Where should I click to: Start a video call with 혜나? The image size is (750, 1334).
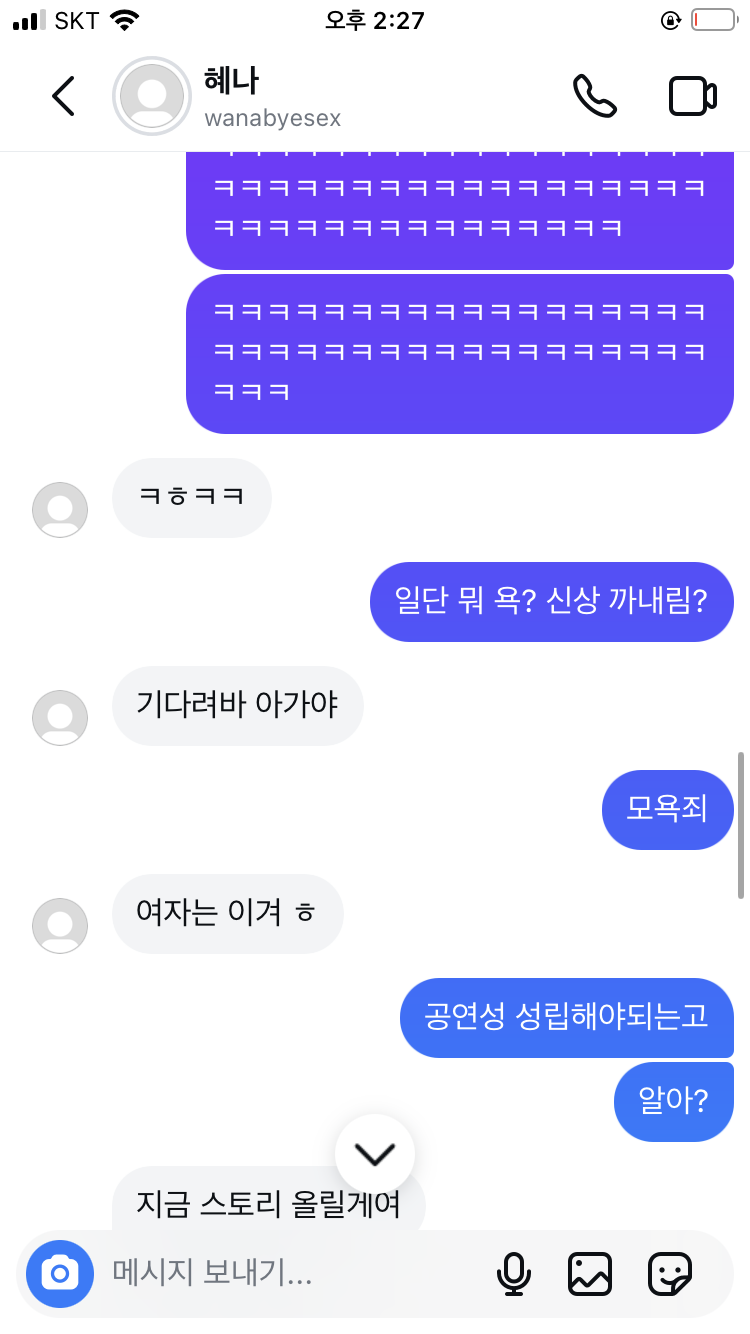692,96
